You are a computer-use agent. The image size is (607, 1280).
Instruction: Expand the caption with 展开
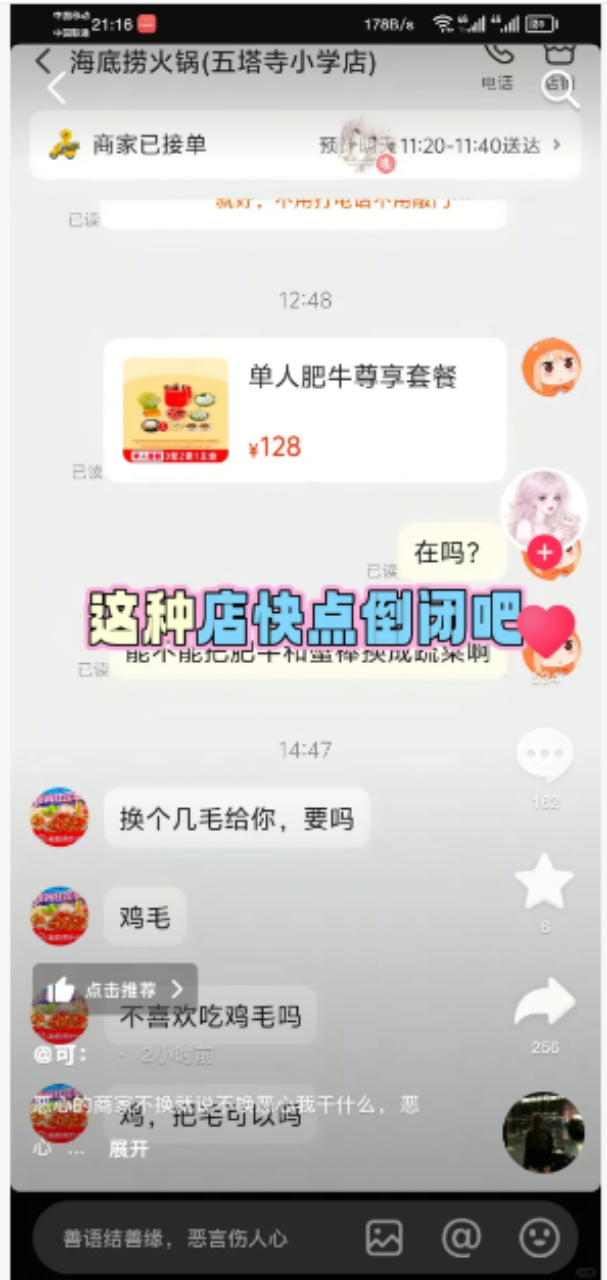128,1149
